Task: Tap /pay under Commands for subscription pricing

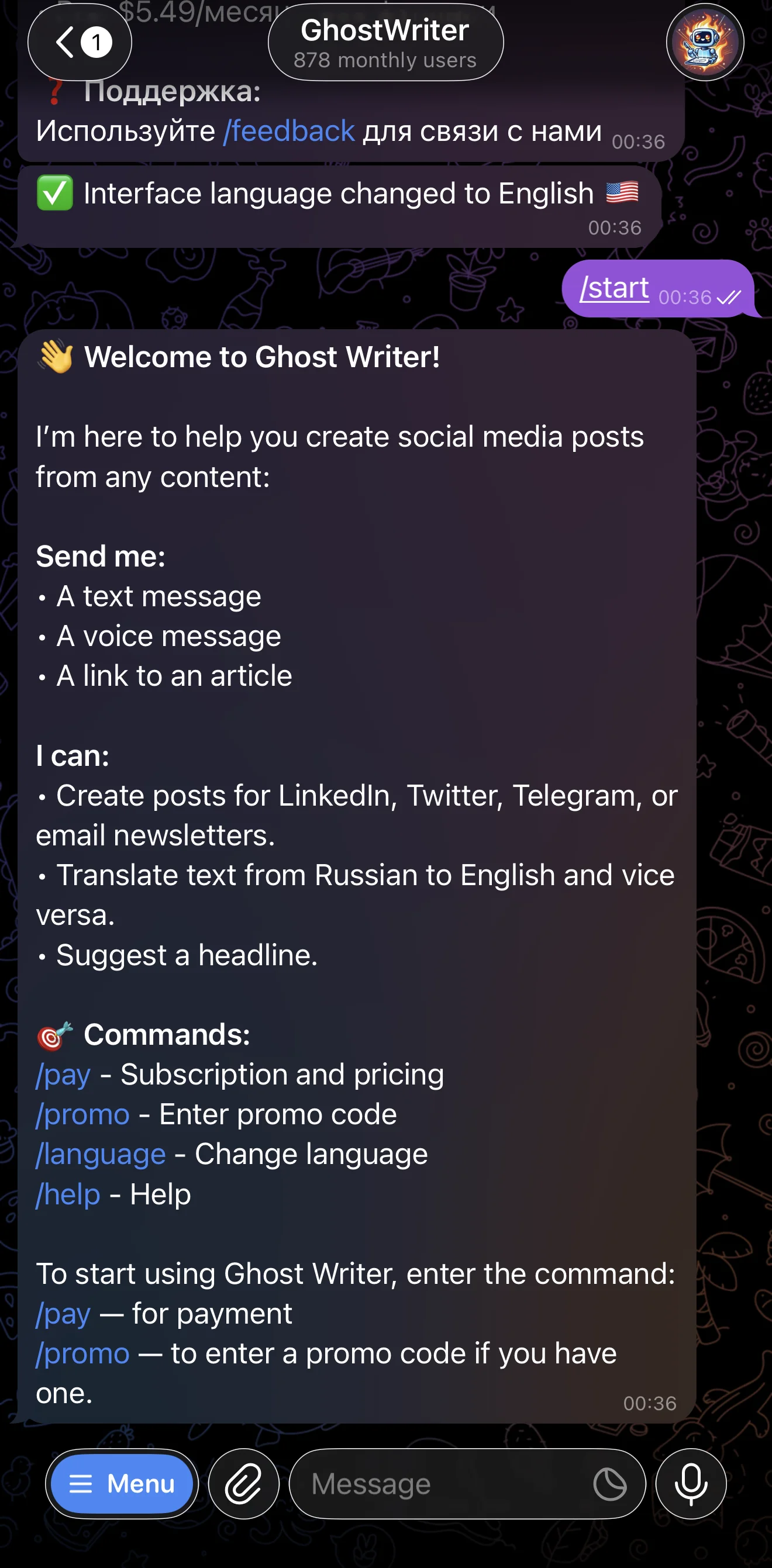Action: tap(63, 1075)
